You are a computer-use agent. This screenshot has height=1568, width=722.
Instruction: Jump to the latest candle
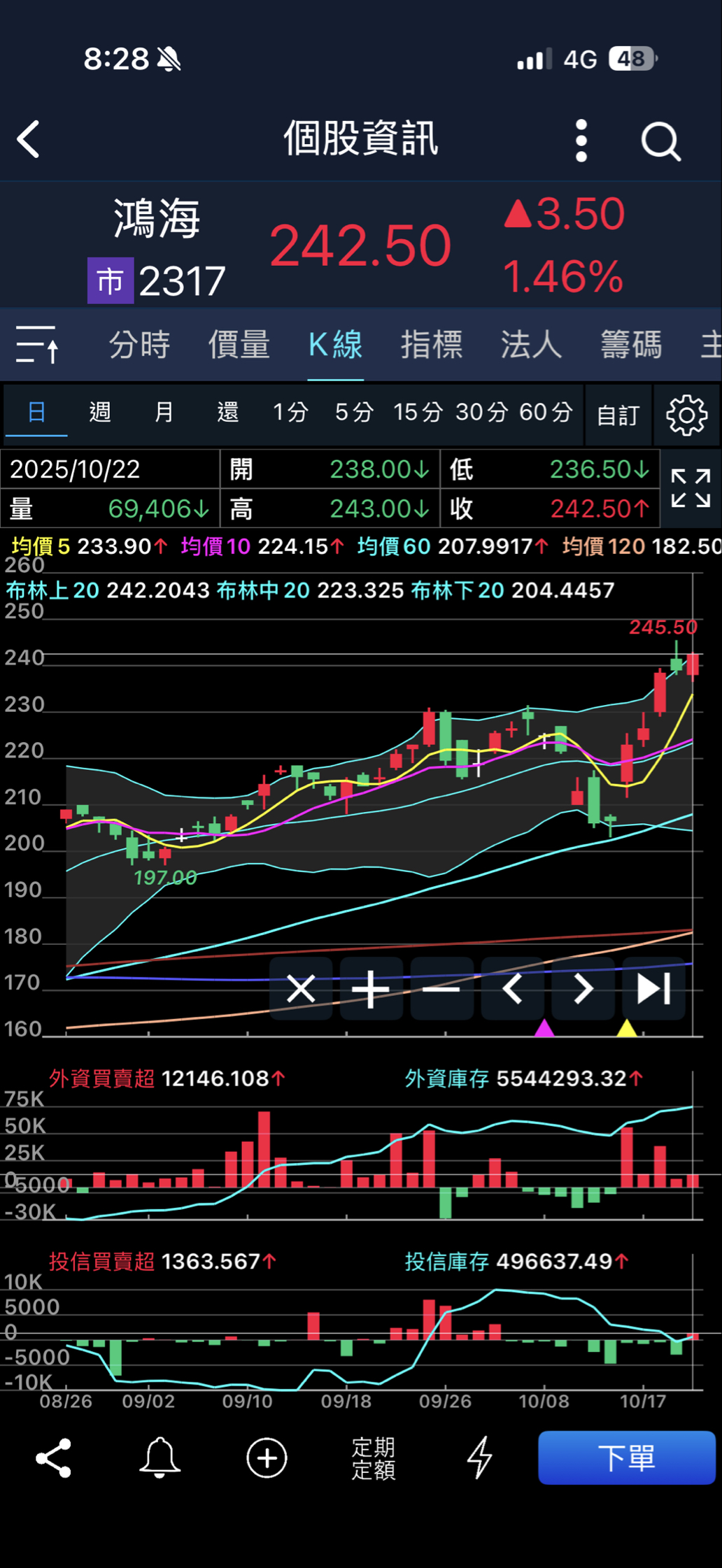click(653, 989)
